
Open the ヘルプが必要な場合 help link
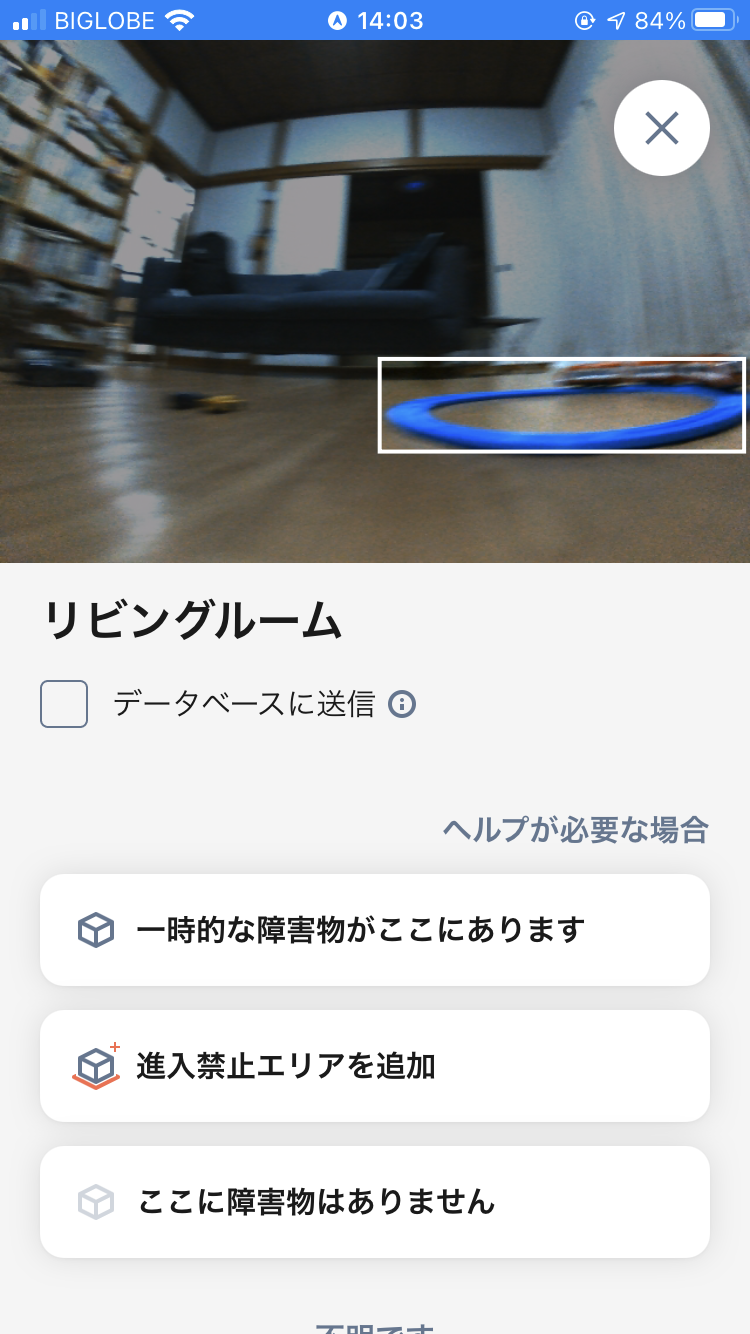pyautogui.click(x=575, y=829)
